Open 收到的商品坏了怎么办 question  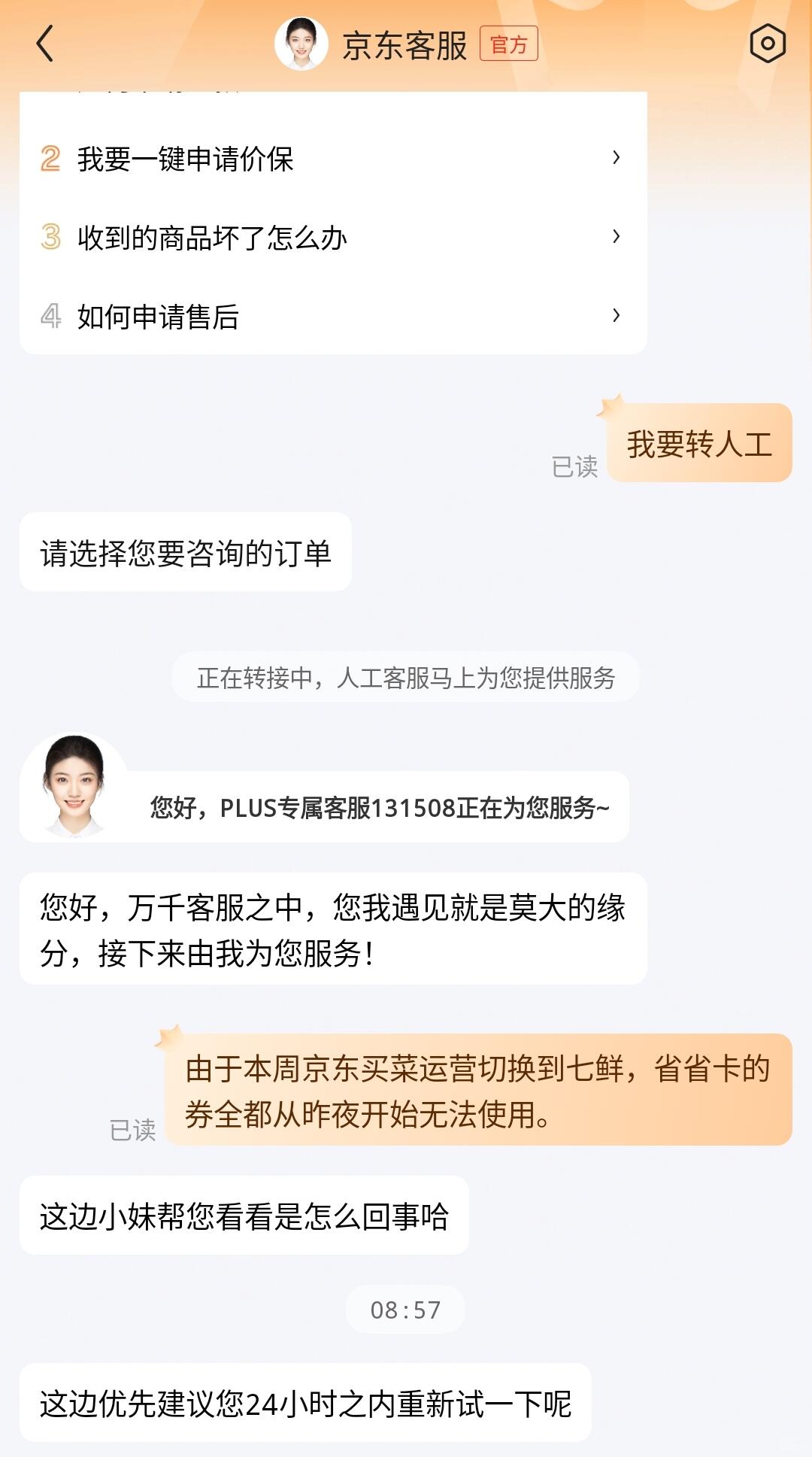click(331, 238)
